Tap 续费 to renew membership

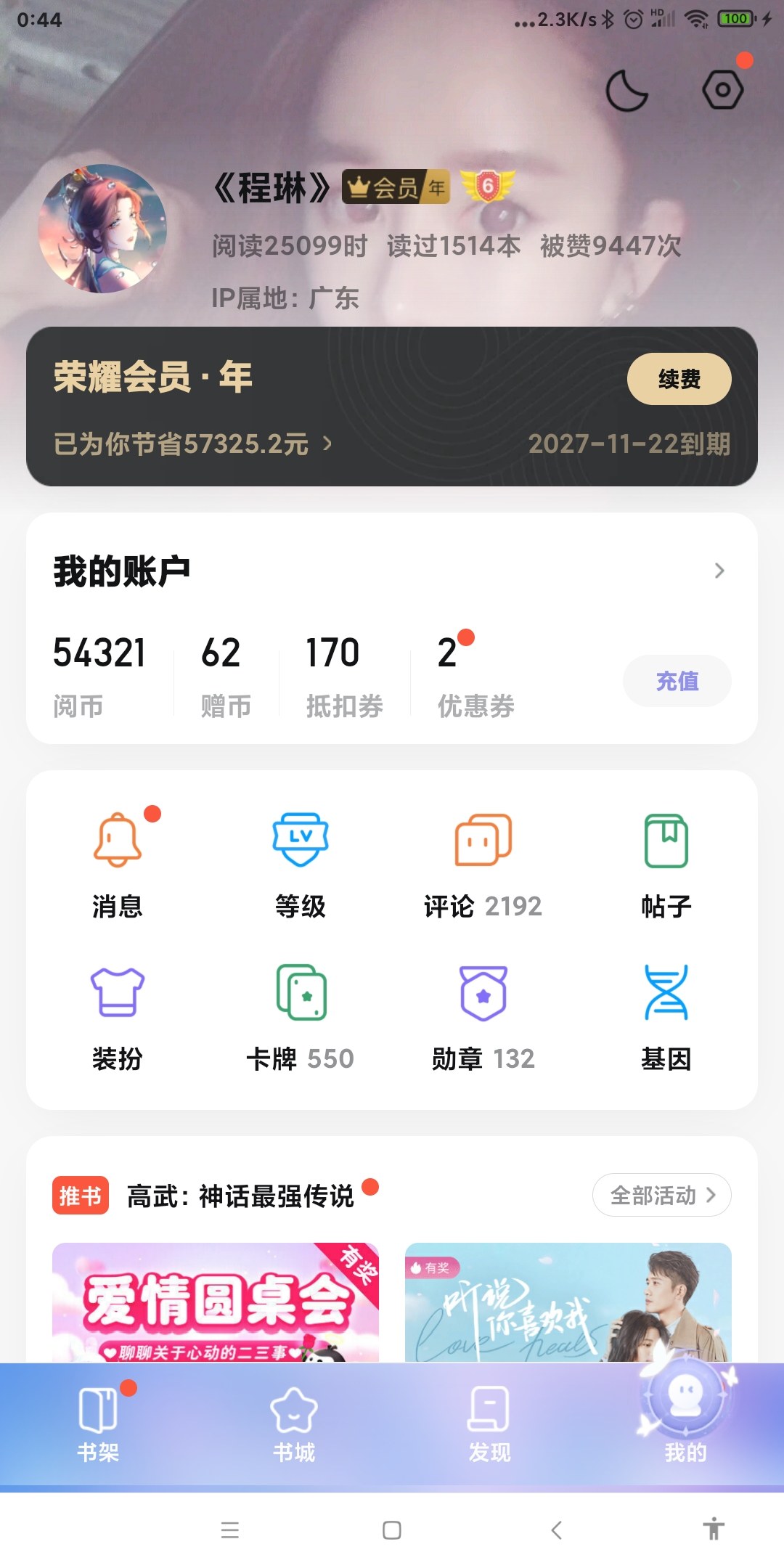679,379
